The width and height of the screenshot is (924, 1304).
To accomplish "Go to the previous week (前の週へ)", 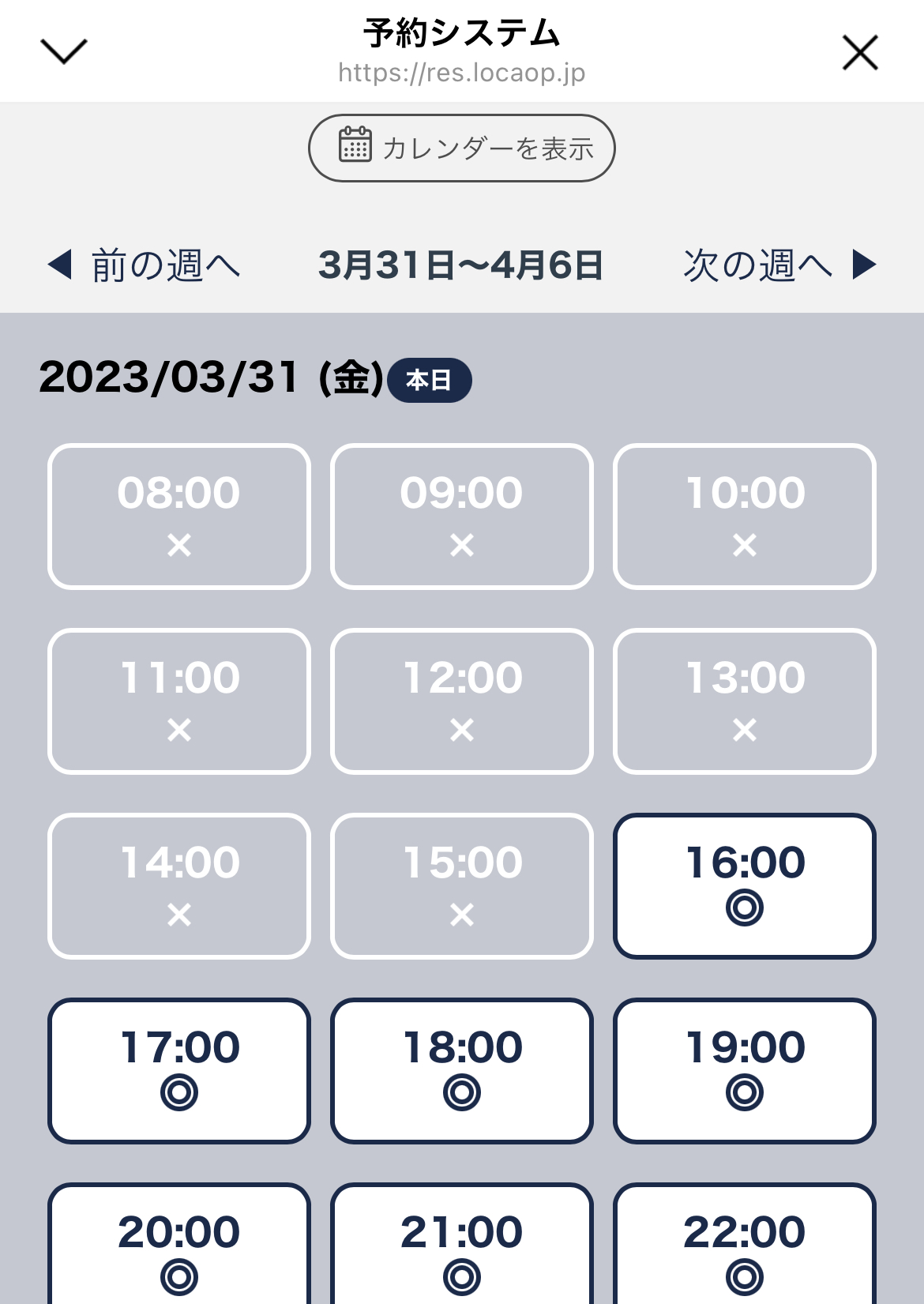I will tap(145, 265).
